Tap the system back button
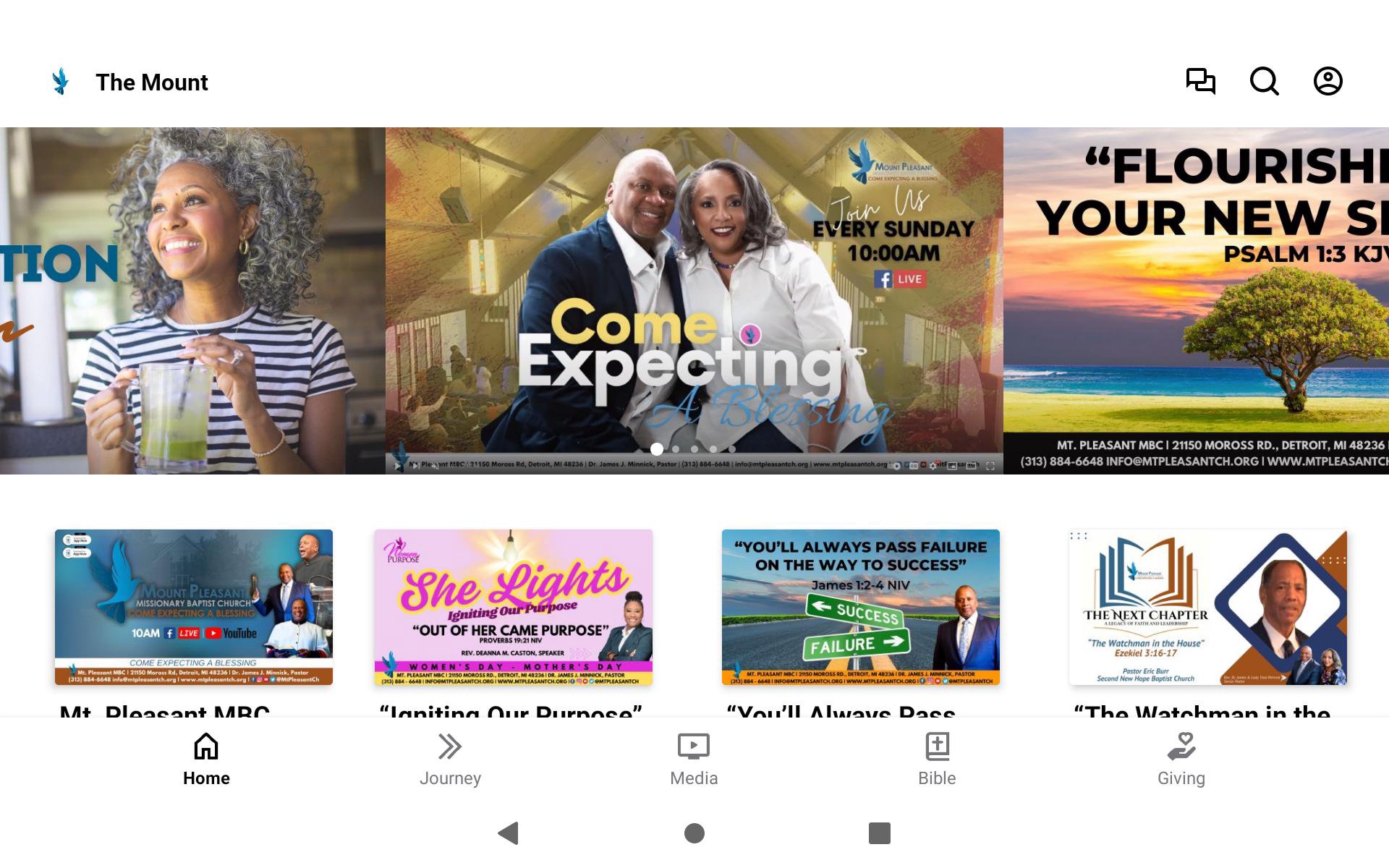The width and height of the screenshot is (1389, 868). pyautogui.click(x=509, y=833)
